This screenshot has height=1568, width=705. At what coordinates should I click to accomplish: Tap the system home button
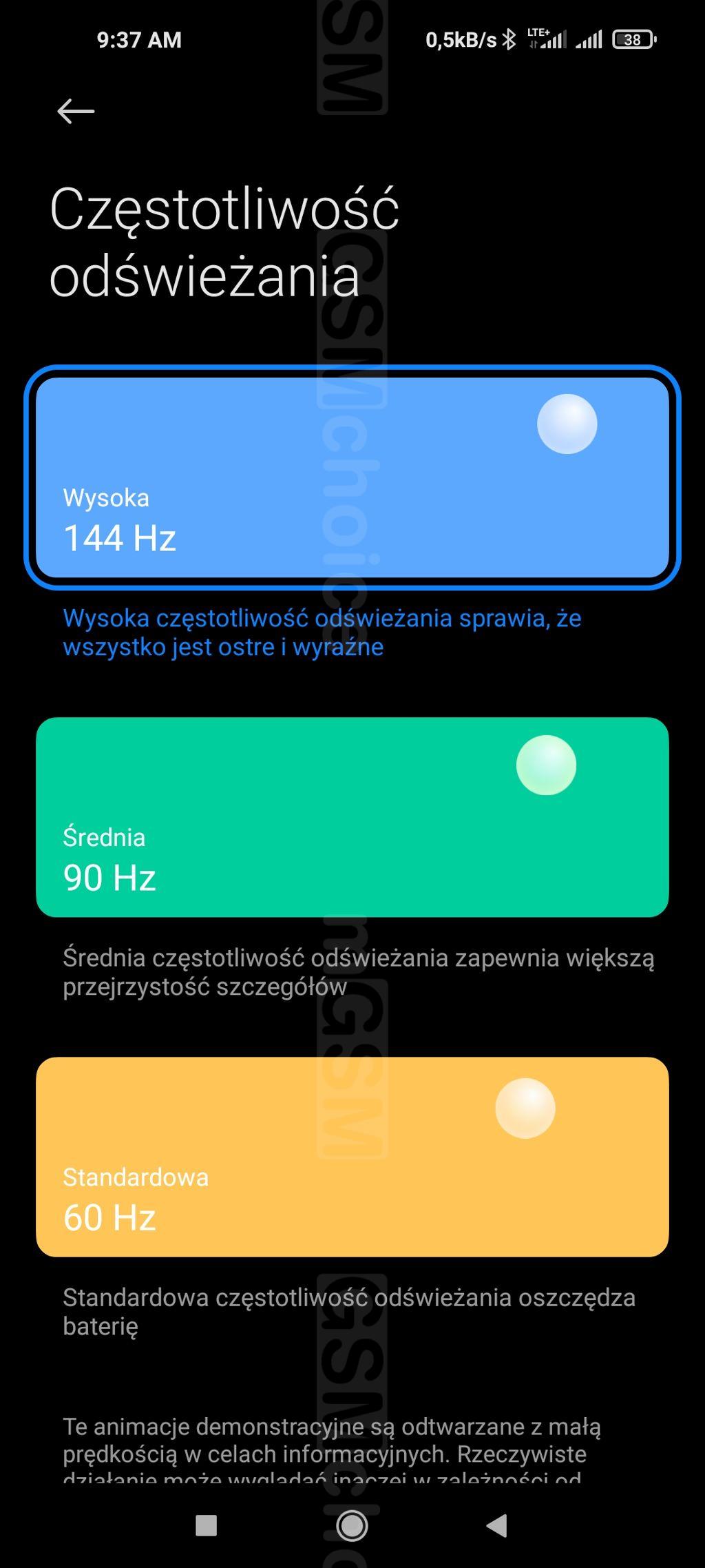[x=352, y=1525]
